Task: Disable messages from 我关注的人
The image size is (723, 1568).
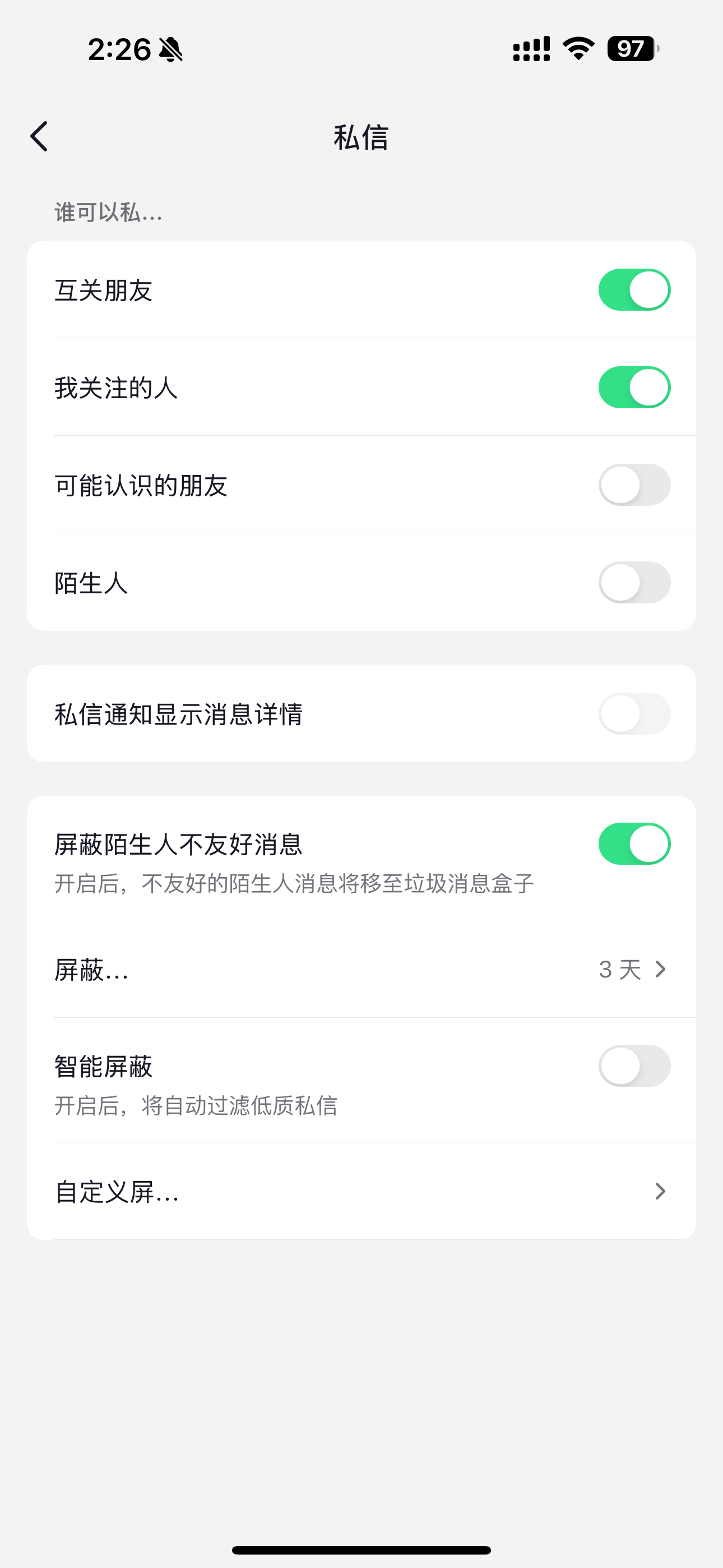Action: (634, 387)
